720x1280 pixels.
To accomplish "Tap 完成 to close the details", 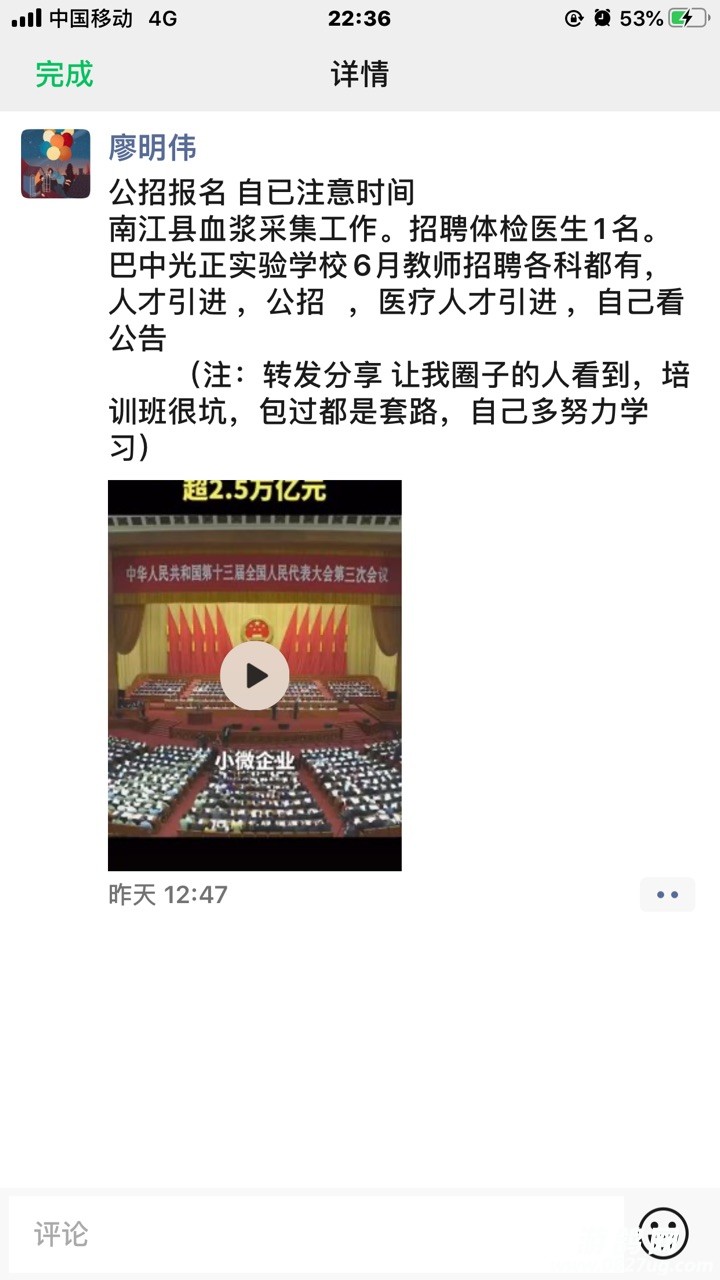I will (x=64, y=74).
